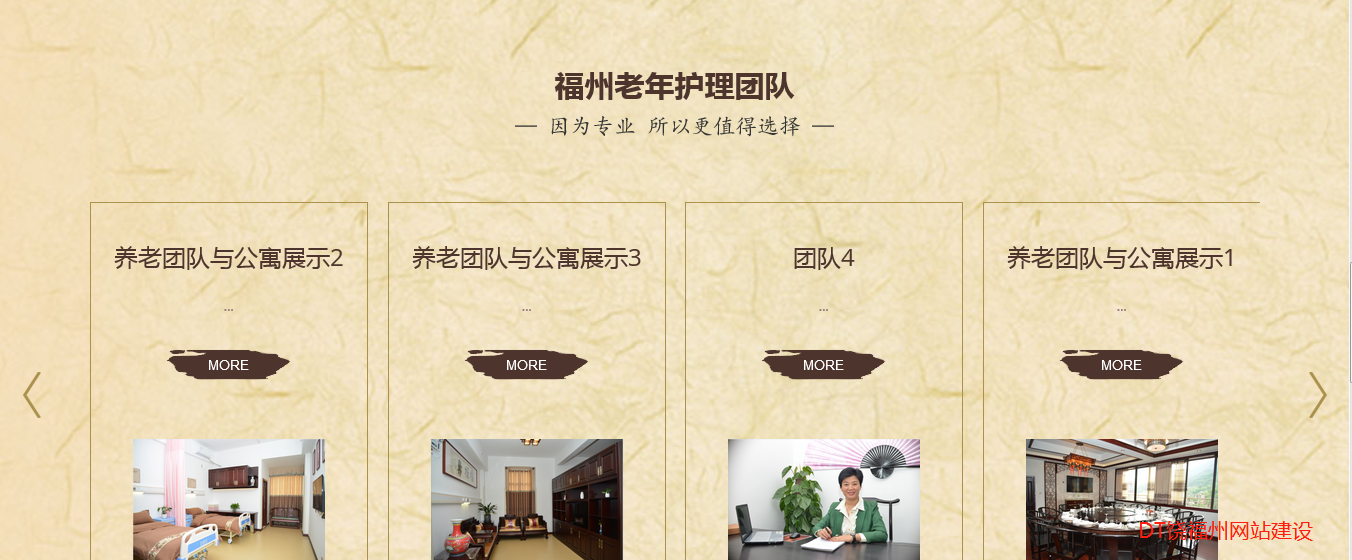
Task: Tap MORE under 养老团队与公寓展示2
Action: coord(228,365)
